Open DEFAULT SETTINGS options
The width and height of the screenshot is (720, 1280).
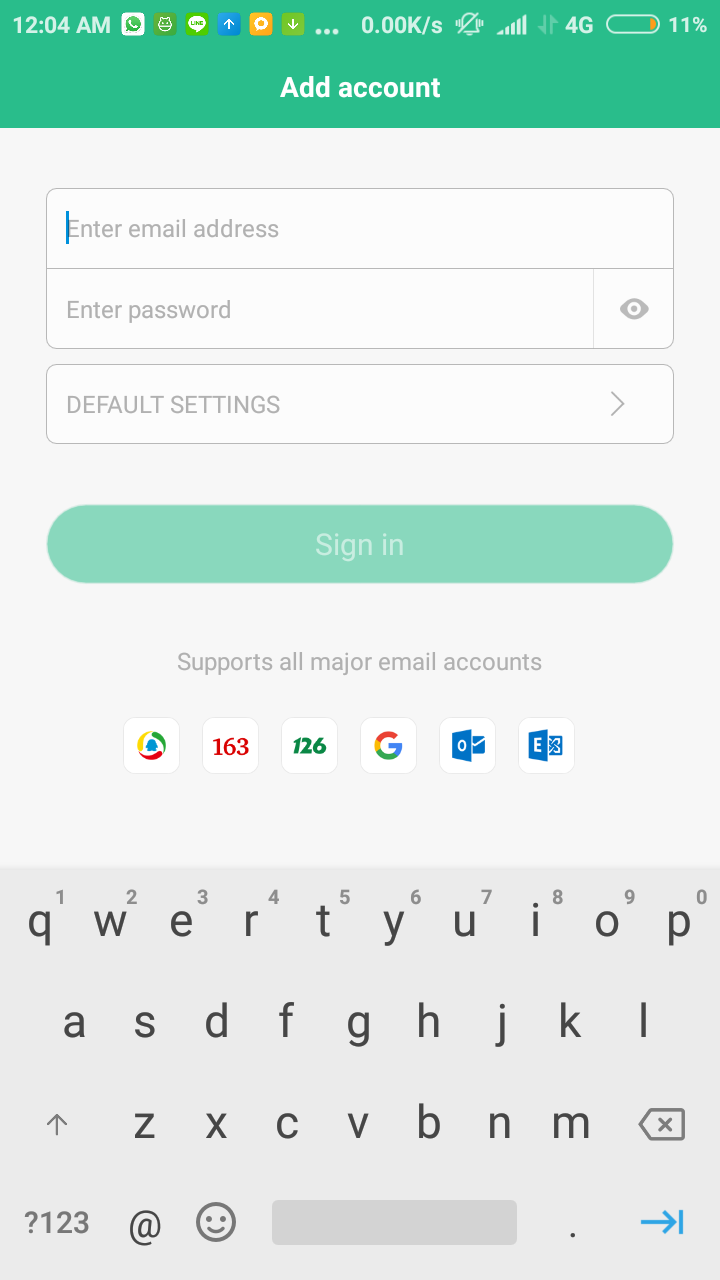[360, 404]
